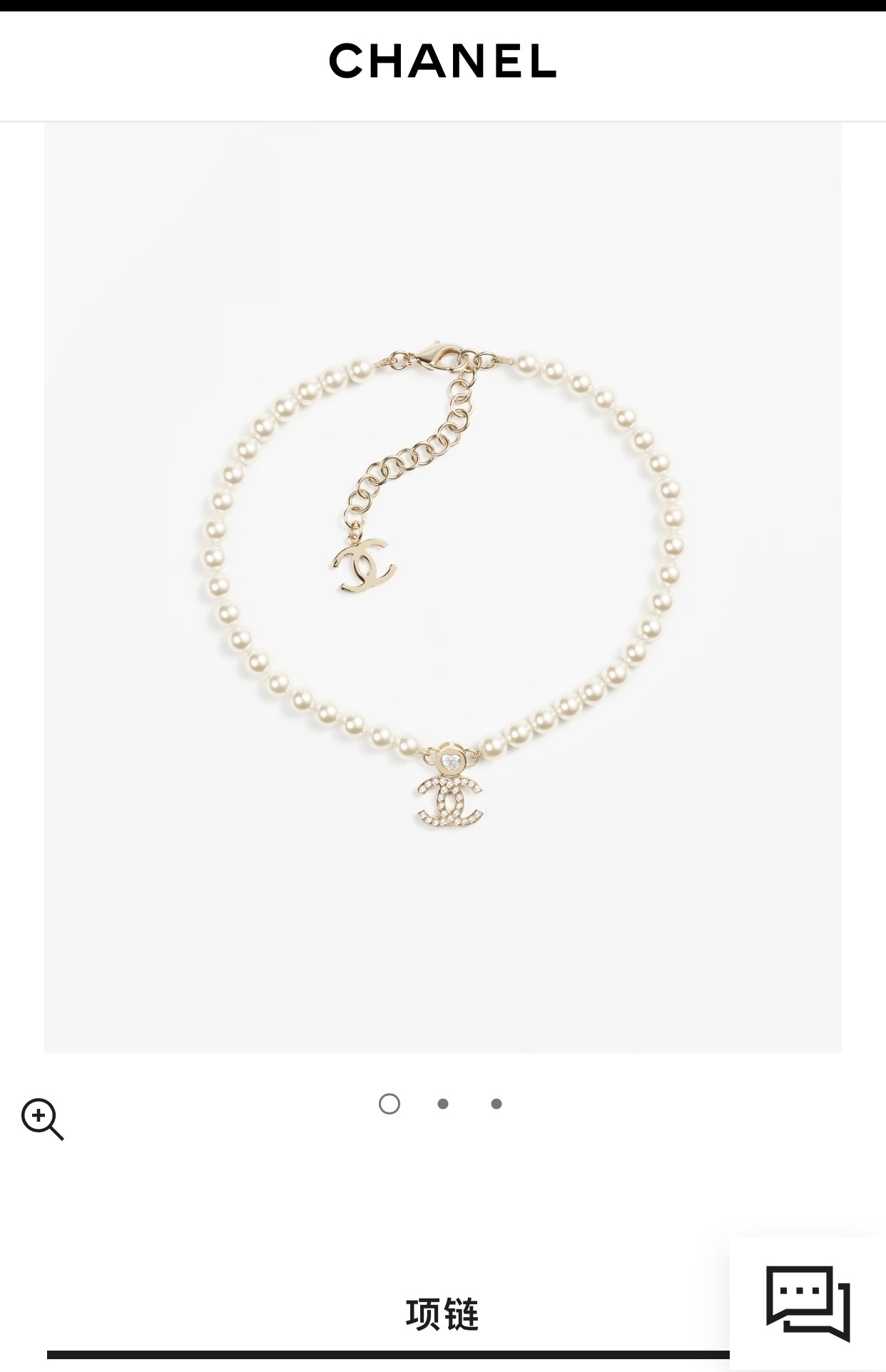
Task: Advance the gallery using the middle dot
Action: tap(443, 1103)
